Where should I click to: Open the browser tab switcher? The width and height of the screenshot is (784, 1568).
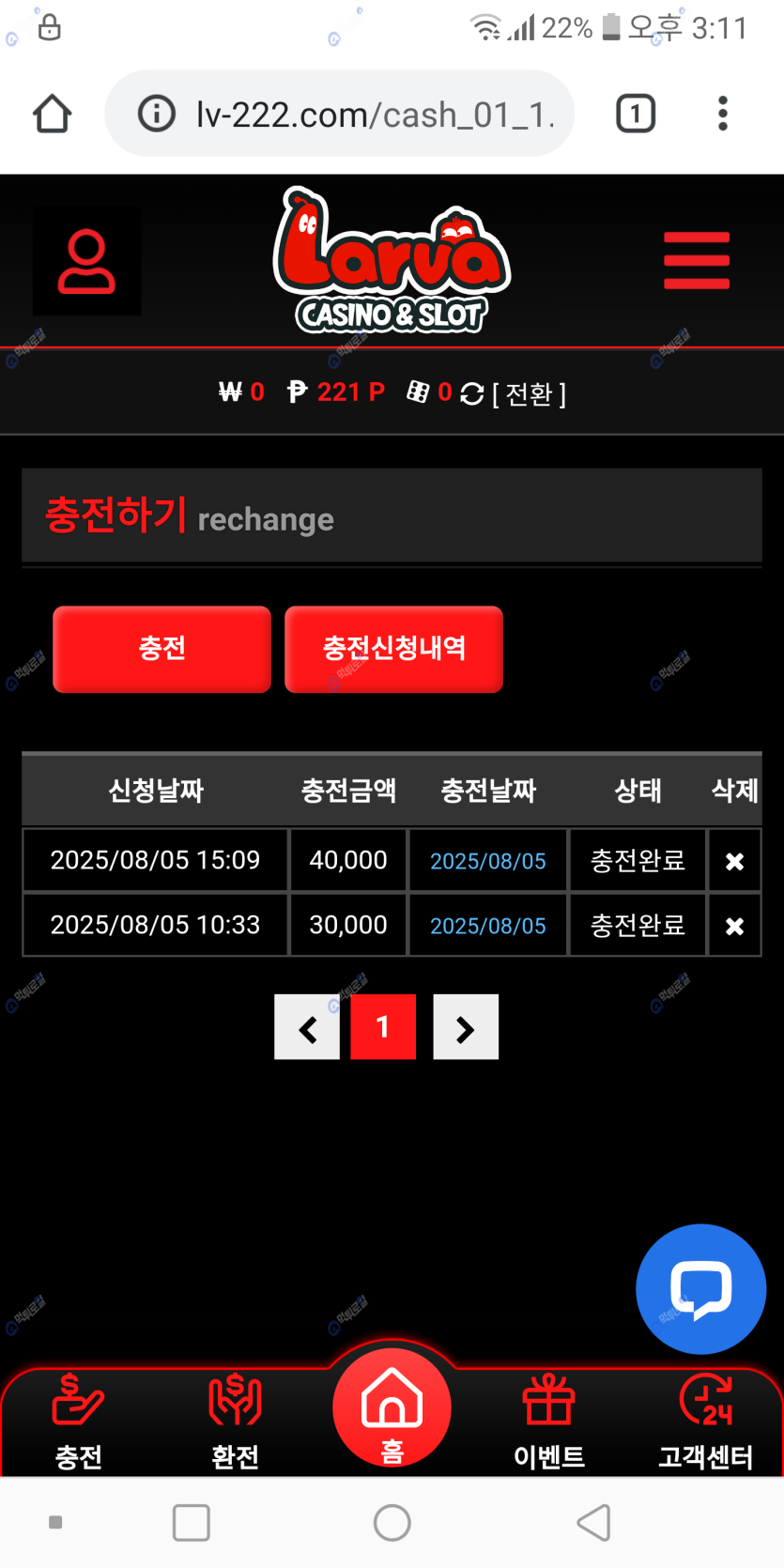[636, 114]
